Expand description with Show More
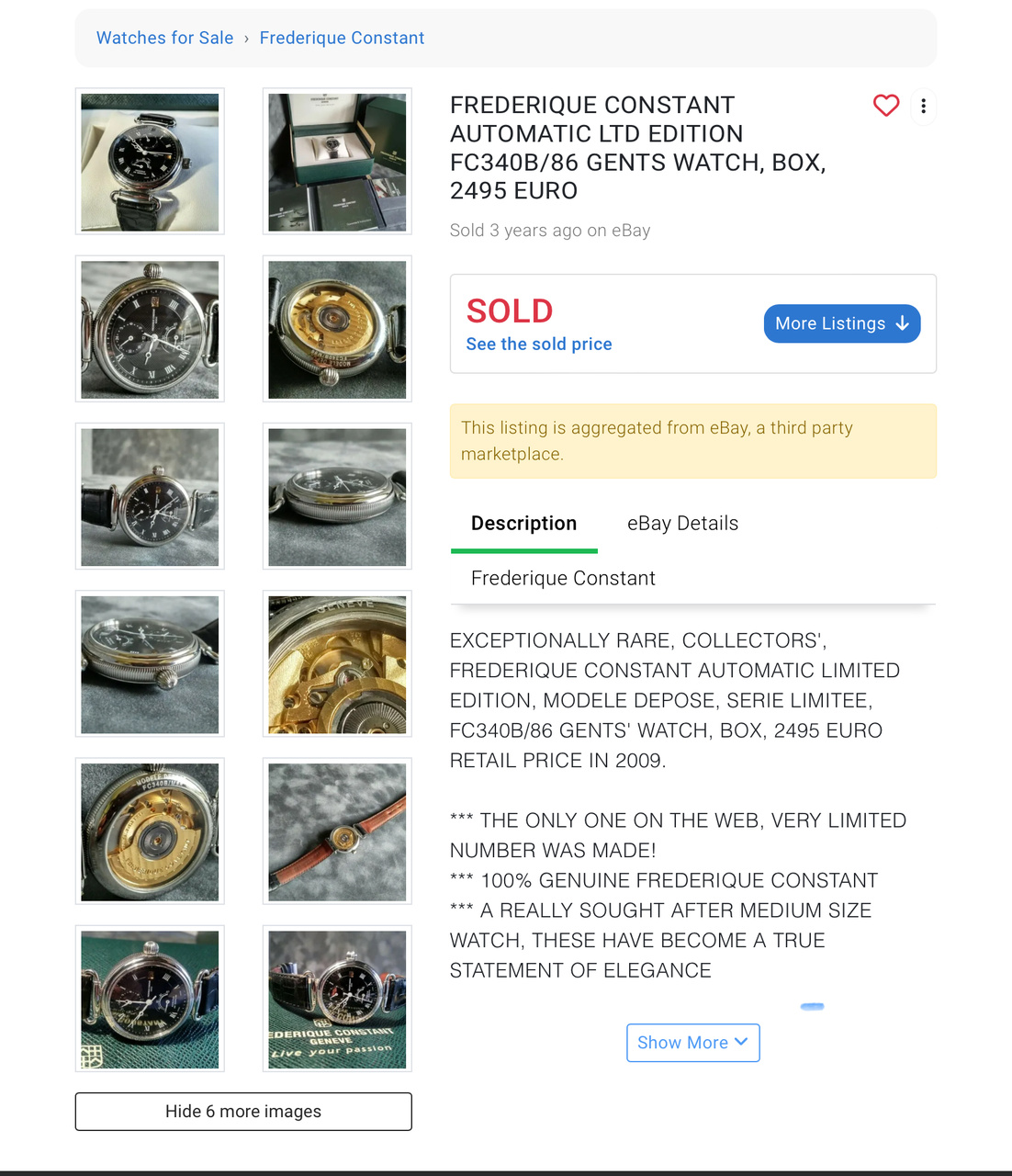Screen dimensions: 1012x1176 [692, 1043]
